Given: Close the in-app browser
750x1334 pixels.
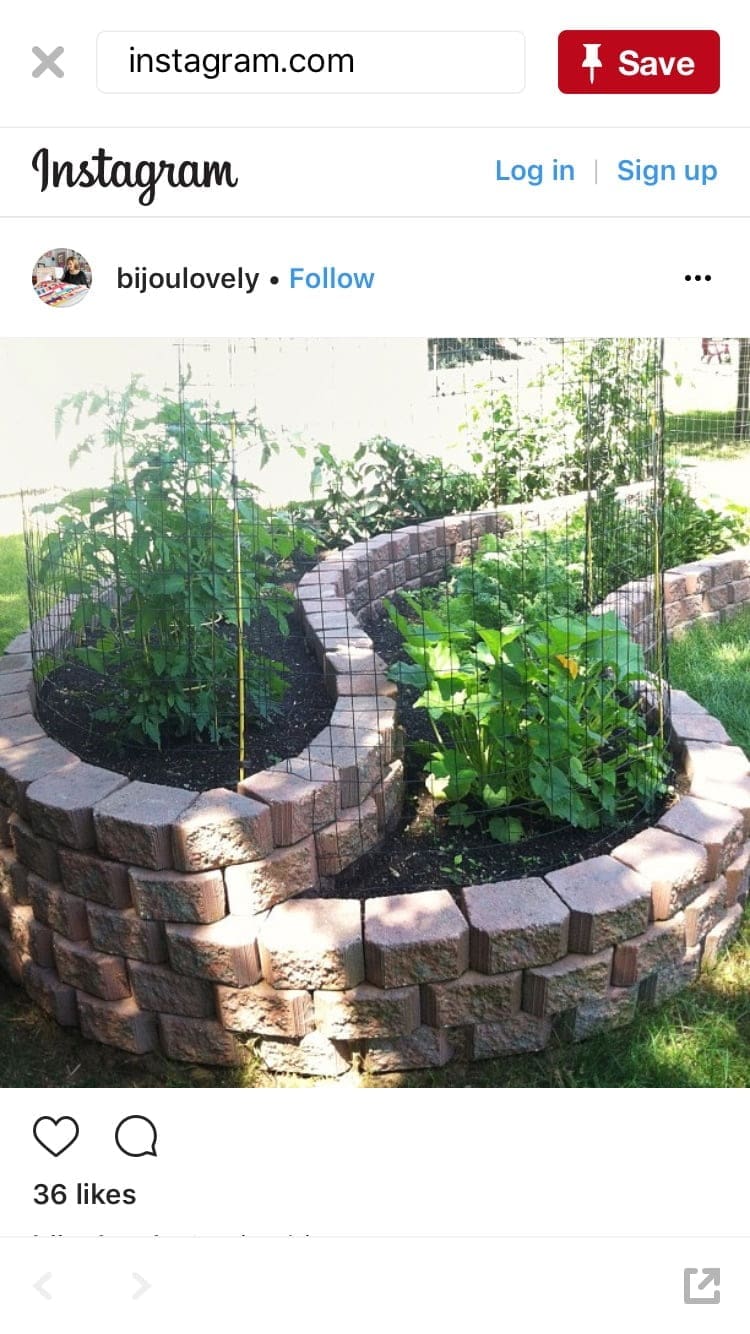Looking at the screenshot, I should click(x=47, y=62).
